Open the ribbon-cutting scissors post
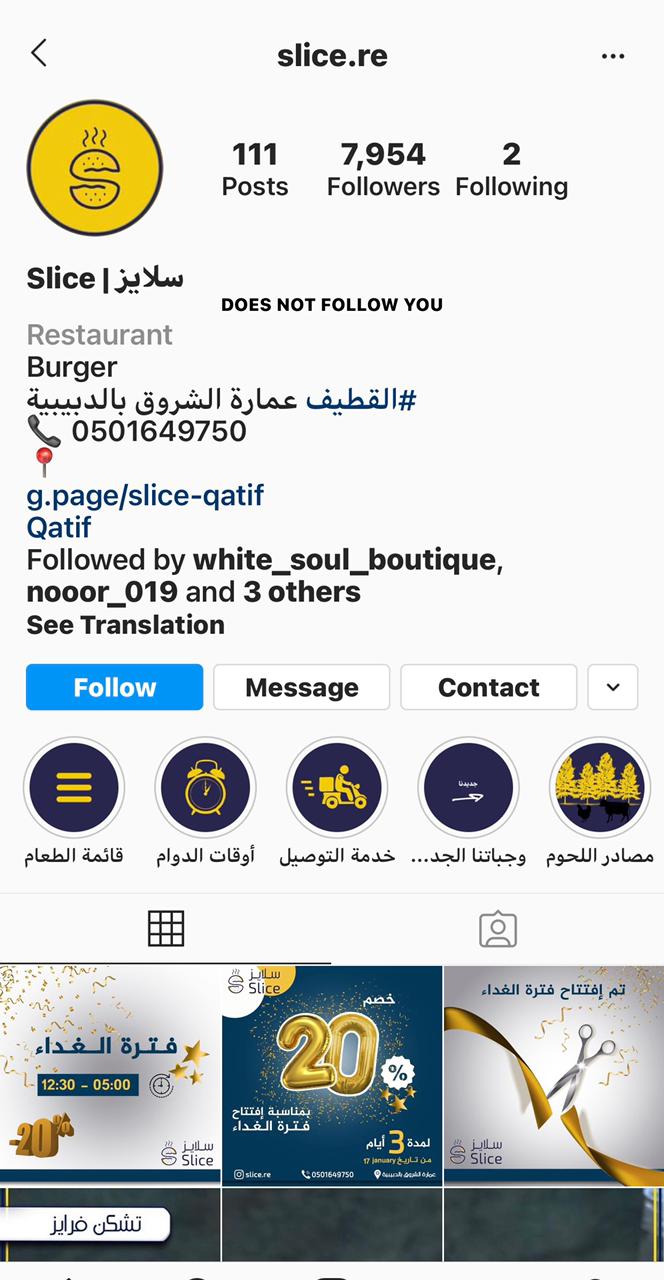Viewport: 664px width, 1280px height. [x=554, y=1074]
